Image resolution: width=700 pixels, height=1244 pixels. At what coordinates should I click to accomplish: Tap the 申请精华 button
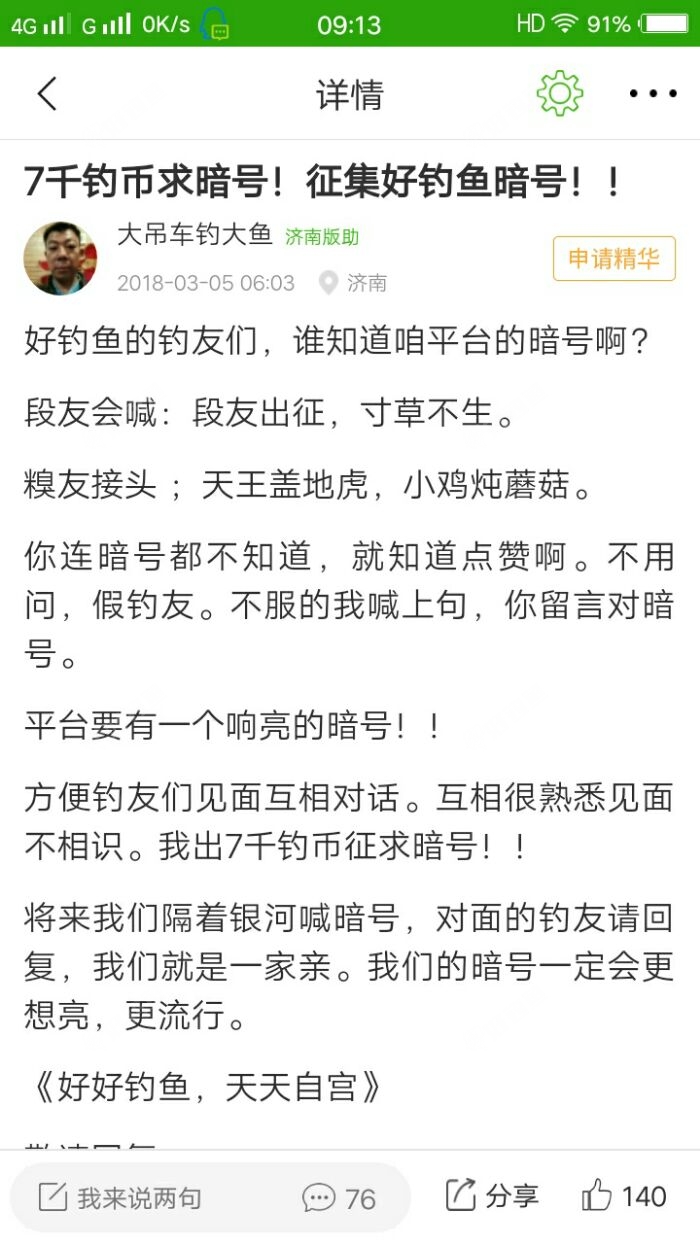pyautogui.click(x=614, y=259)
